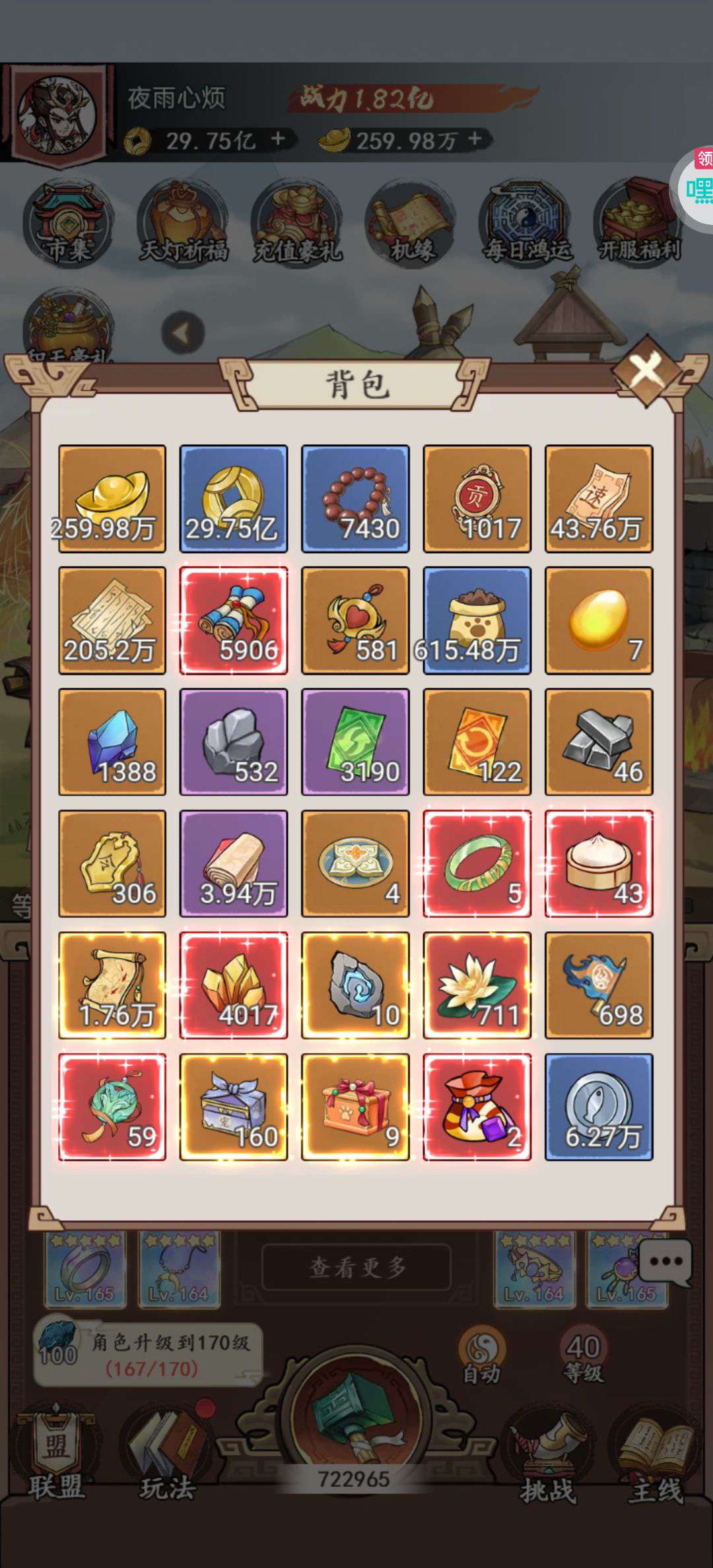Viewport: 713px width, 1568px height.
Task: Select the heart amulet item showing 581
Action: pos(355,620)
